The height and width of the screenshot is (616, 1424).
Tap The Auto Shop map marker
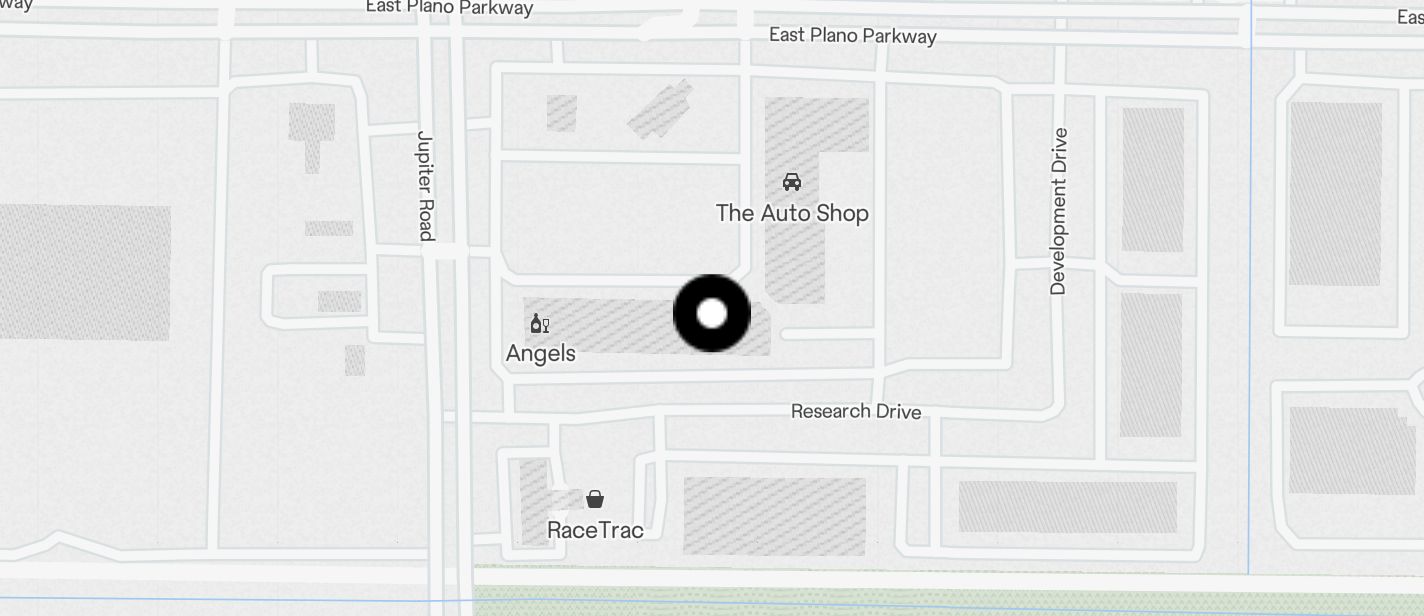pos(792,183)
